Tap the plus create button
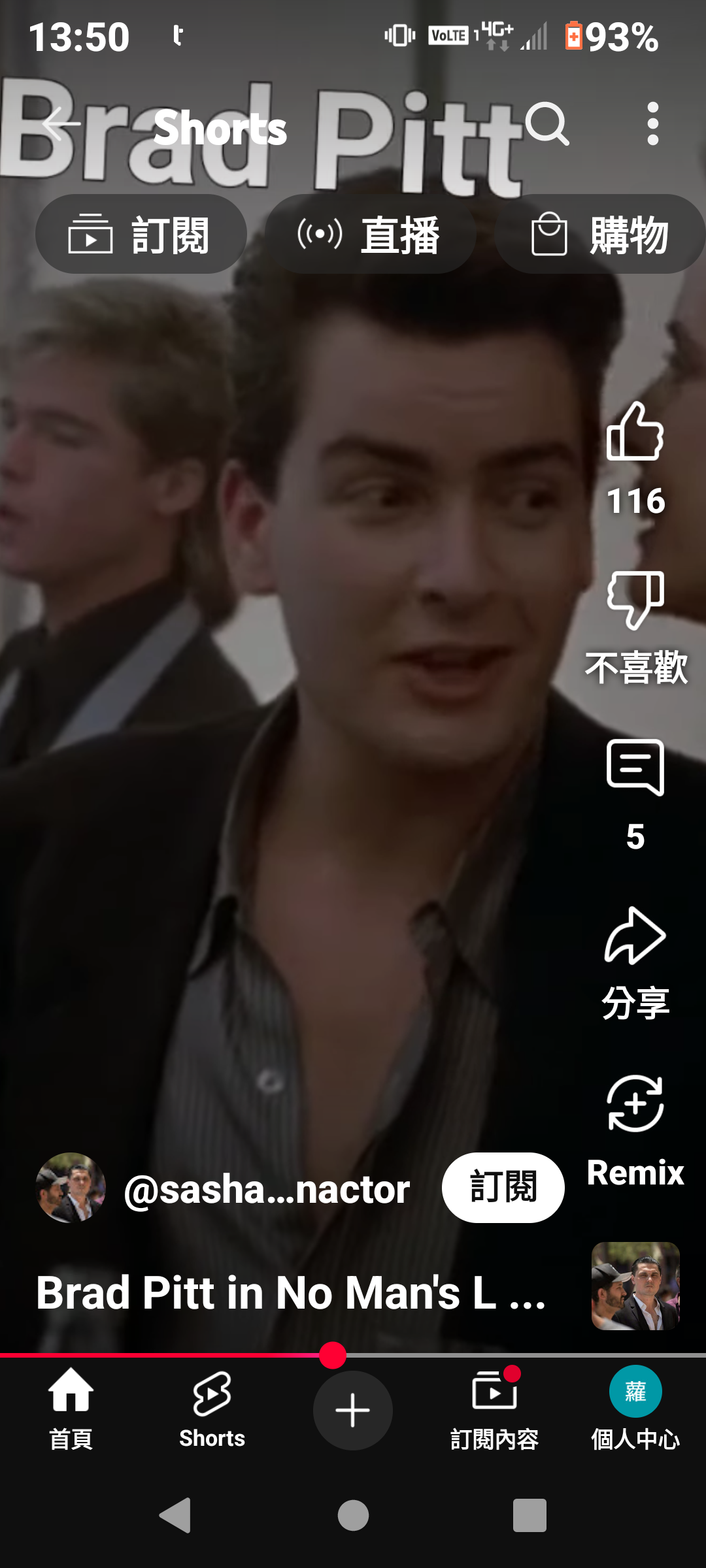Screen dimensions: 706x1568 [353, 1410]
